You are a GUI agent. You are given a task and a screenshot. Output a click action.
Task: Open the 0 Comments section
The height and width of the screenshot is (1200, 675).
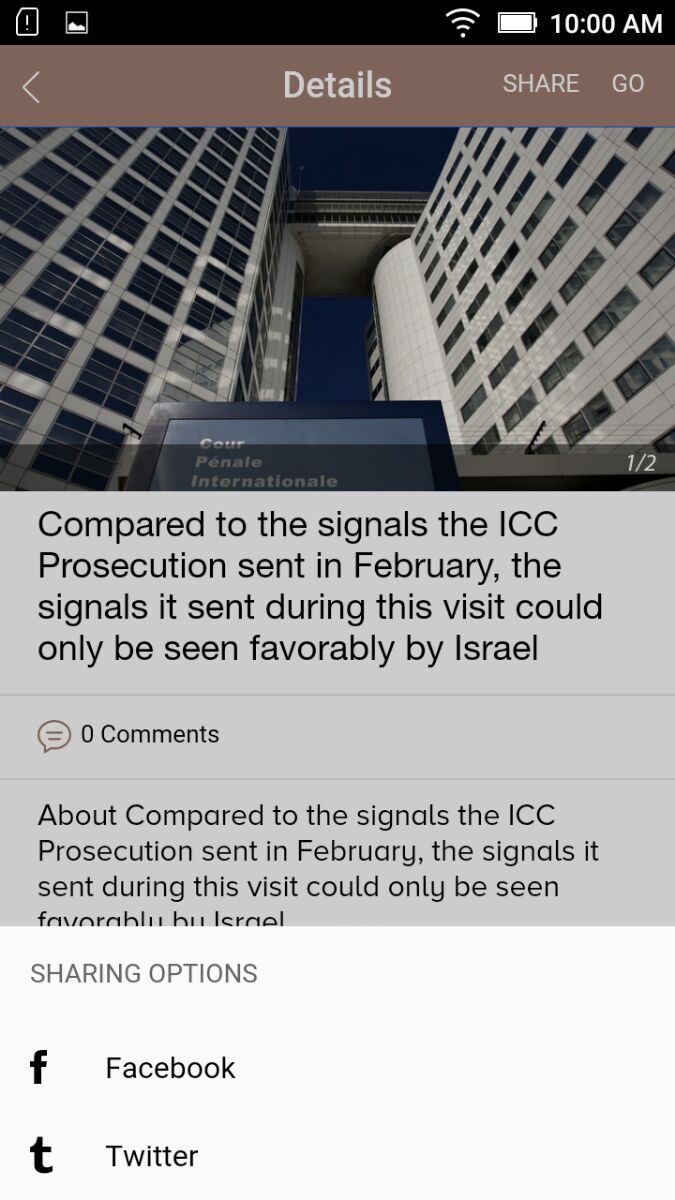click(x=128, y=735)
